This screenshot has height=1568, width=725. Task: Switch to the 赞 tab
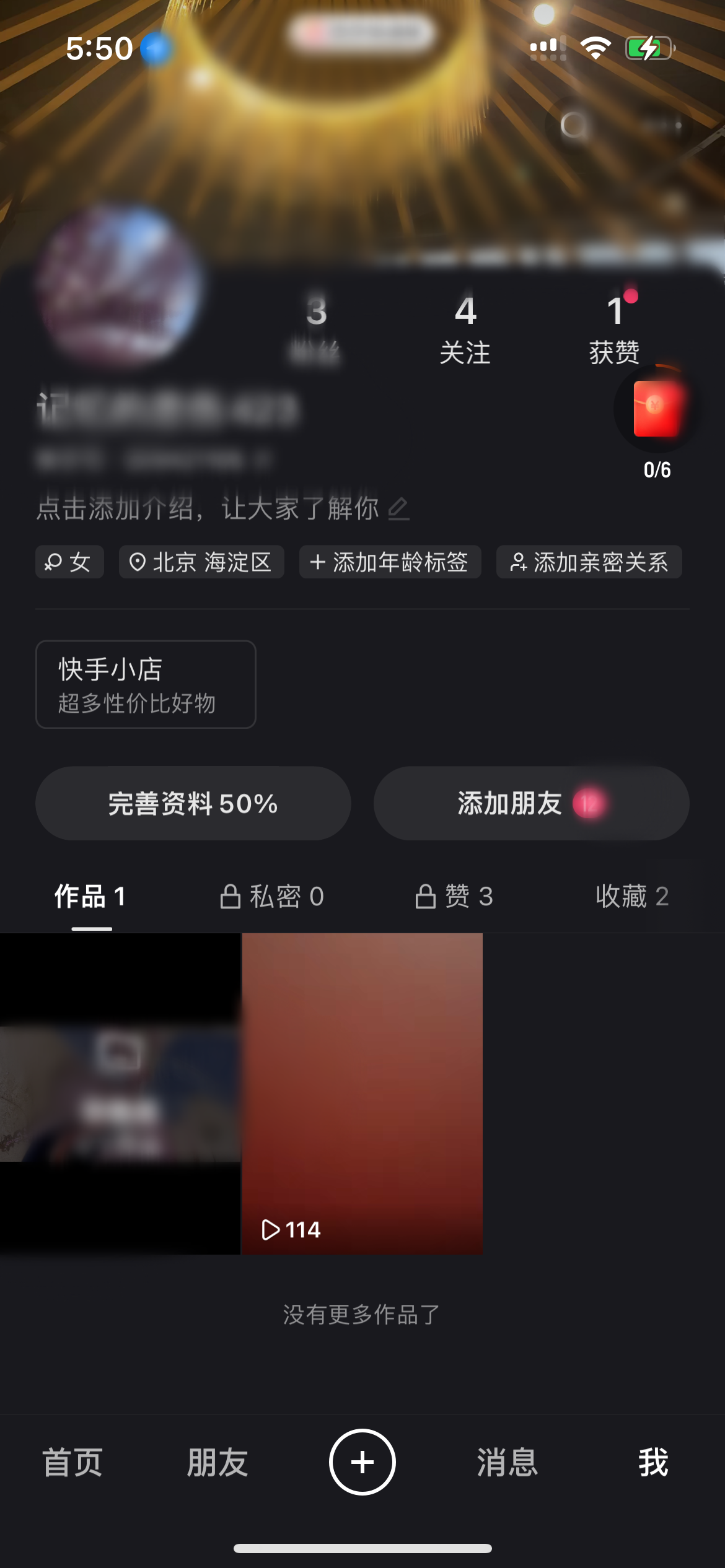(x=454, y=896)
